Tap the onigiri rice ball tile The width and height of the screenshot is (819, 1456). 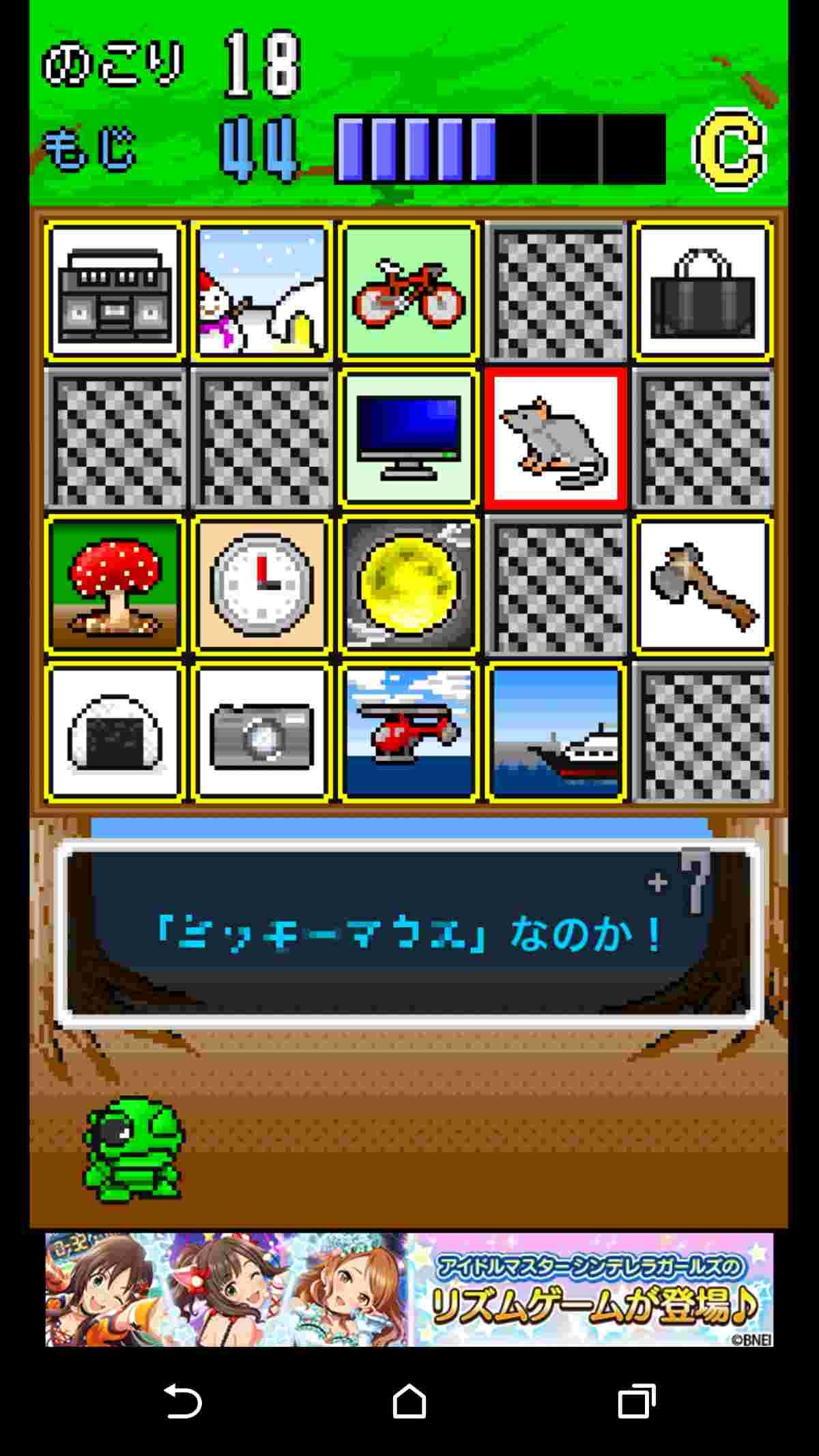point(115,732)
